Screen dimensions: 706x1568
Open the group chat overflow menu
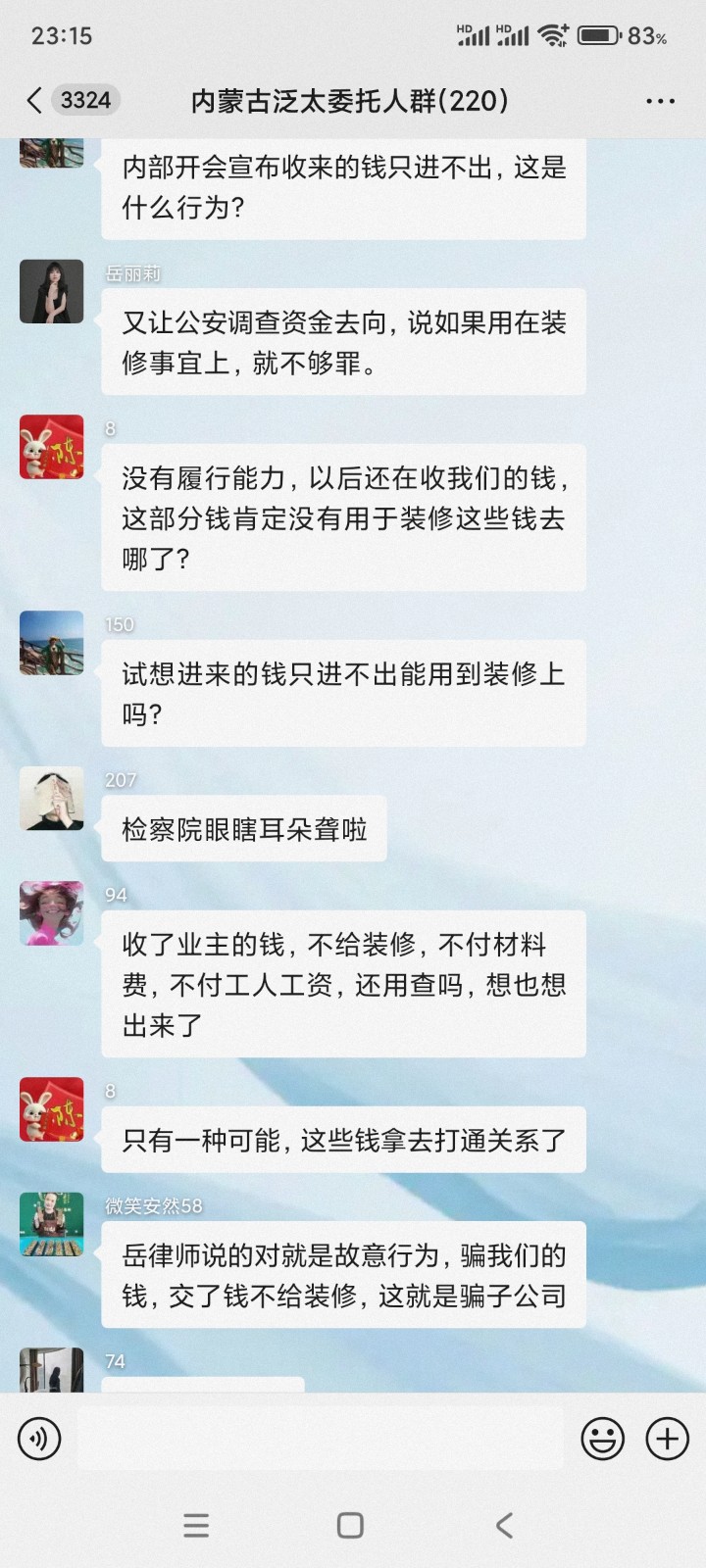[x=660, y=101]
